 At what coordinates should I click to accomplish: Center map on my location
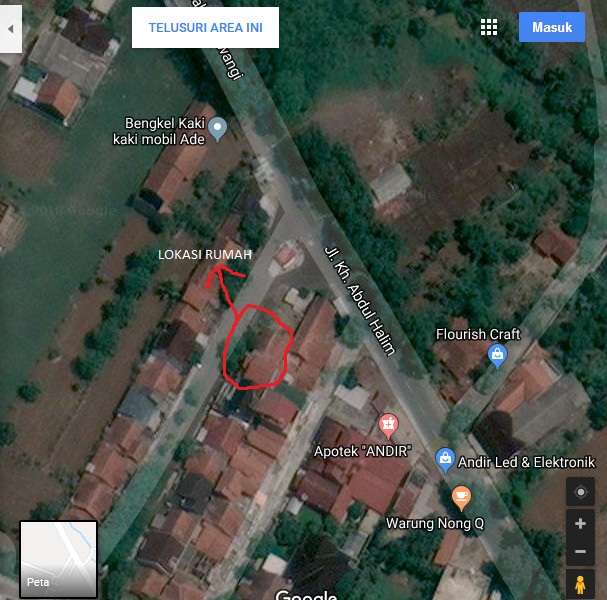point(580,492)
